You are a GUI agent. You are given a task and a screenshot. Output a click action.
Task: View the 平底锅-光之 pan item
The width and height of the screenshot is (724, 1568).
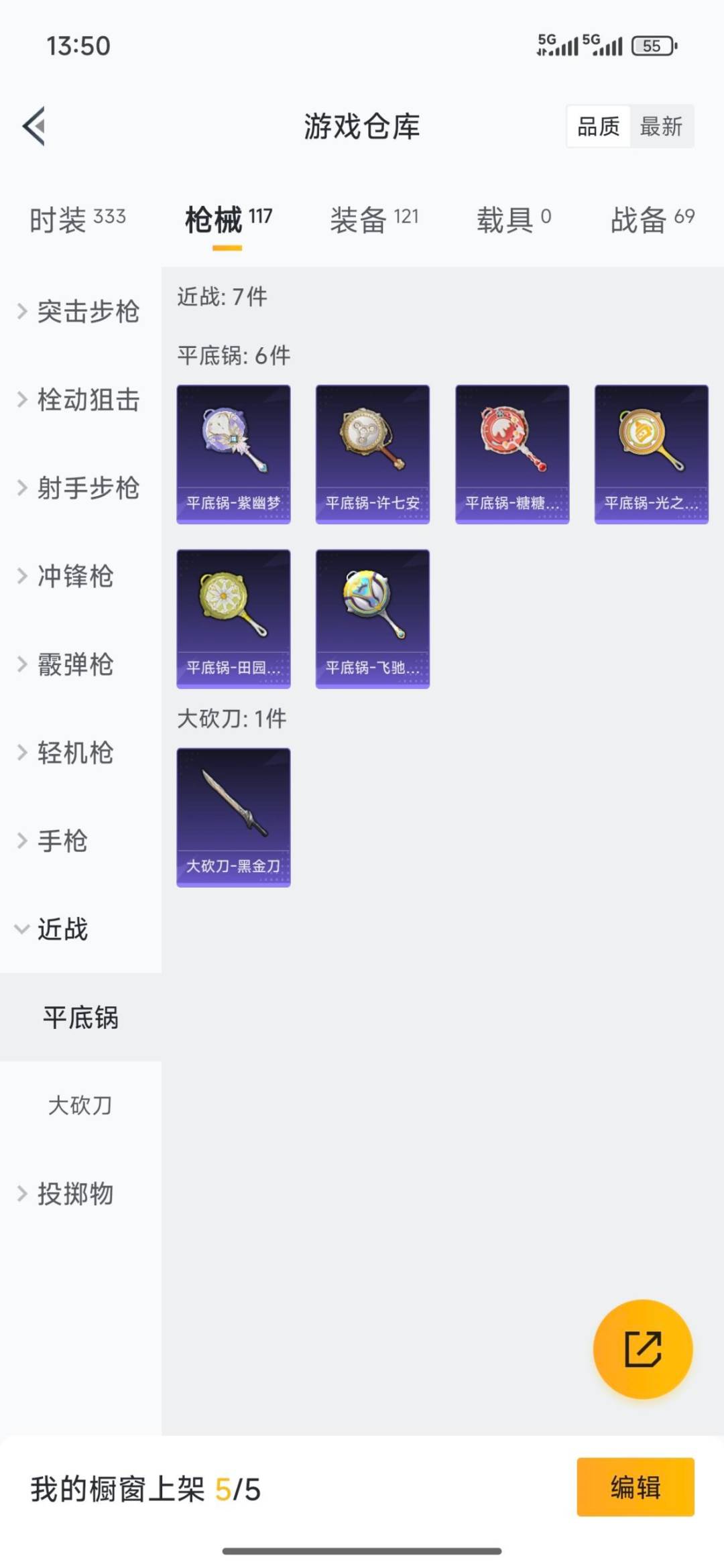651,453
